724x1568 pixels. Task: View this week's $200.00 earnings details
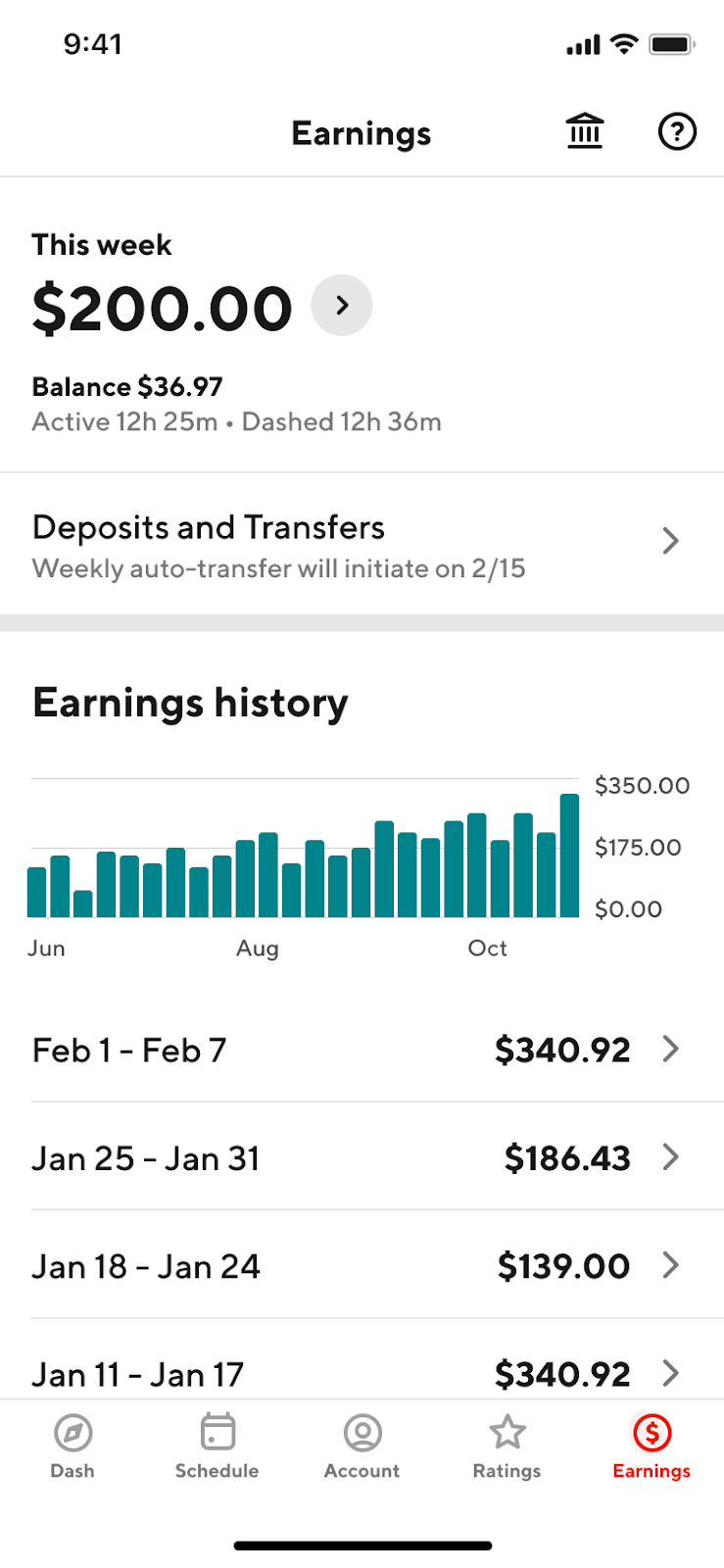point(342,306)
